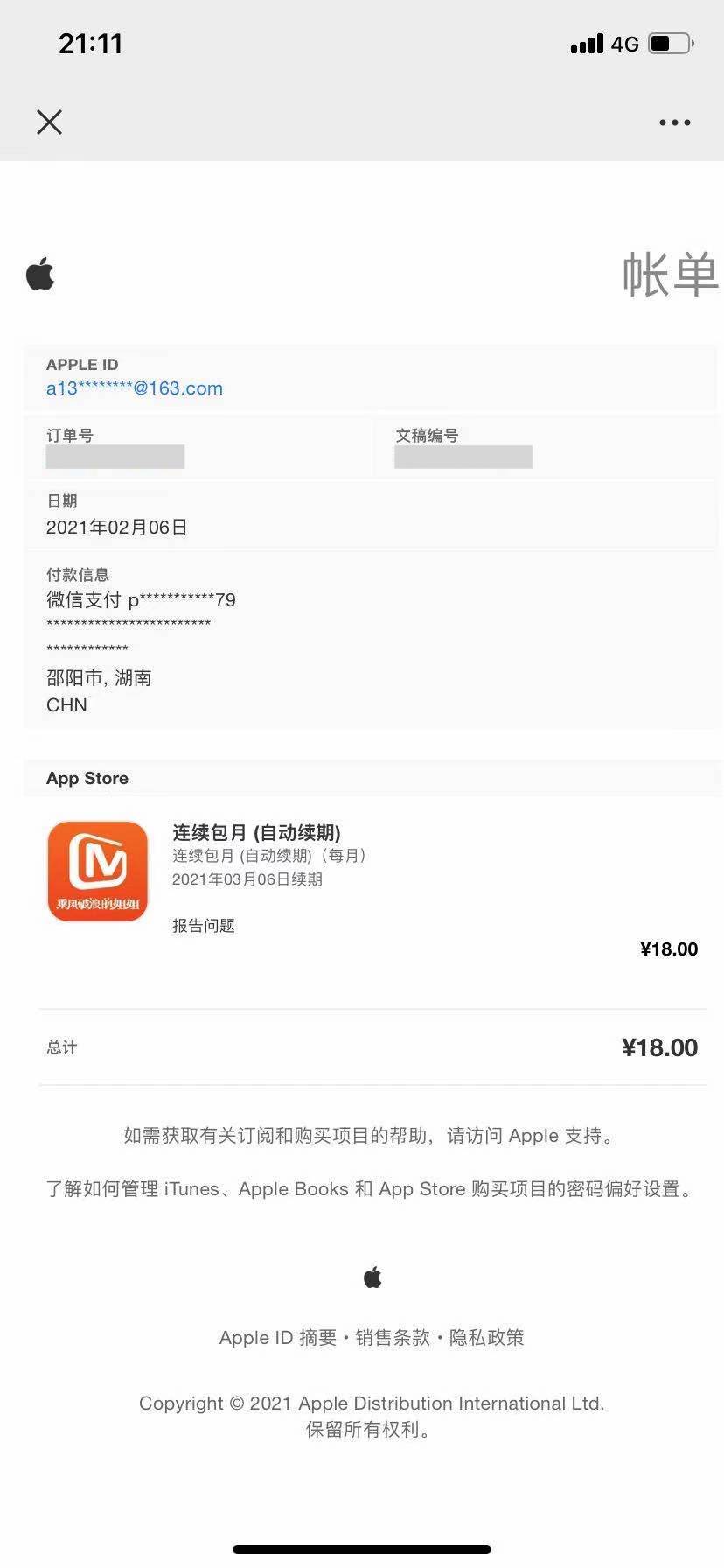
Task: Close the receipt web page
Action: point(50,122)
